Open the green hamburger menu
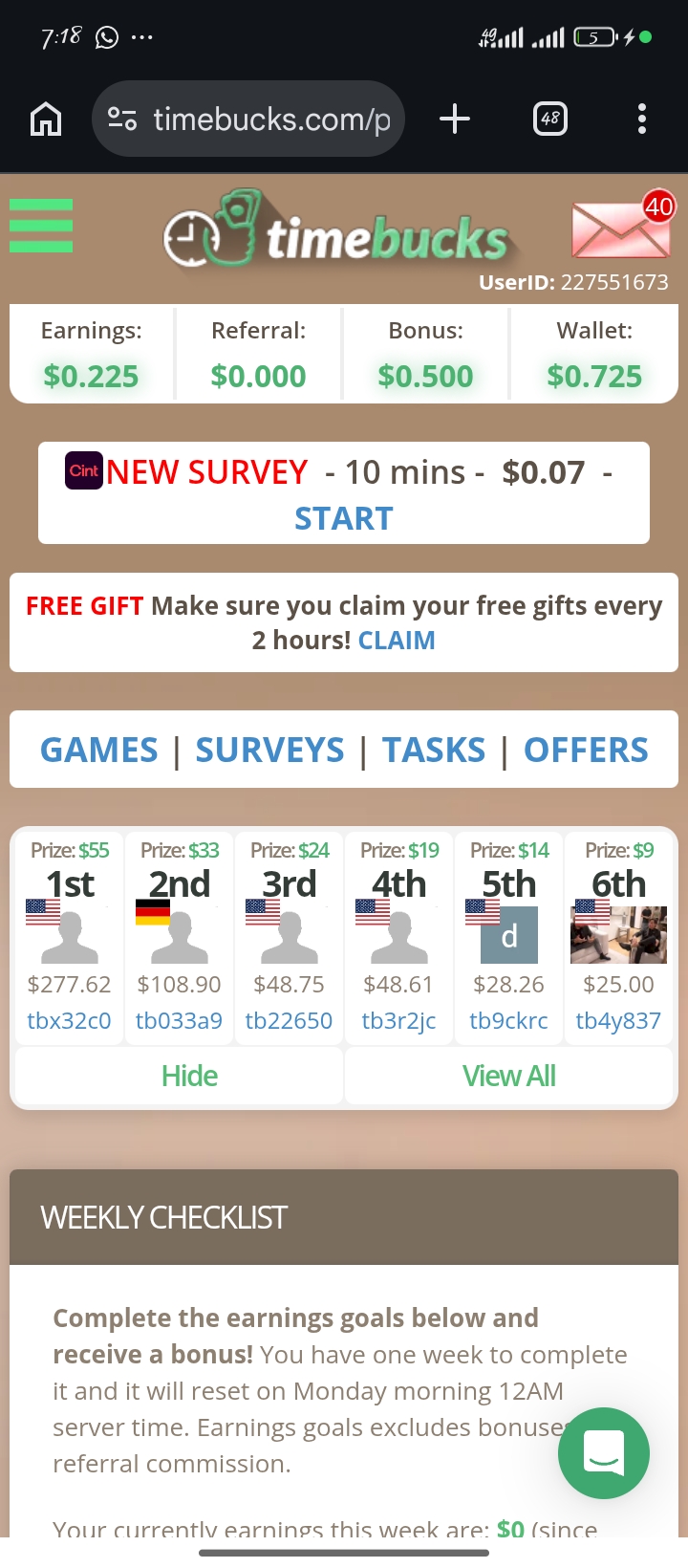 coord(41,226)
